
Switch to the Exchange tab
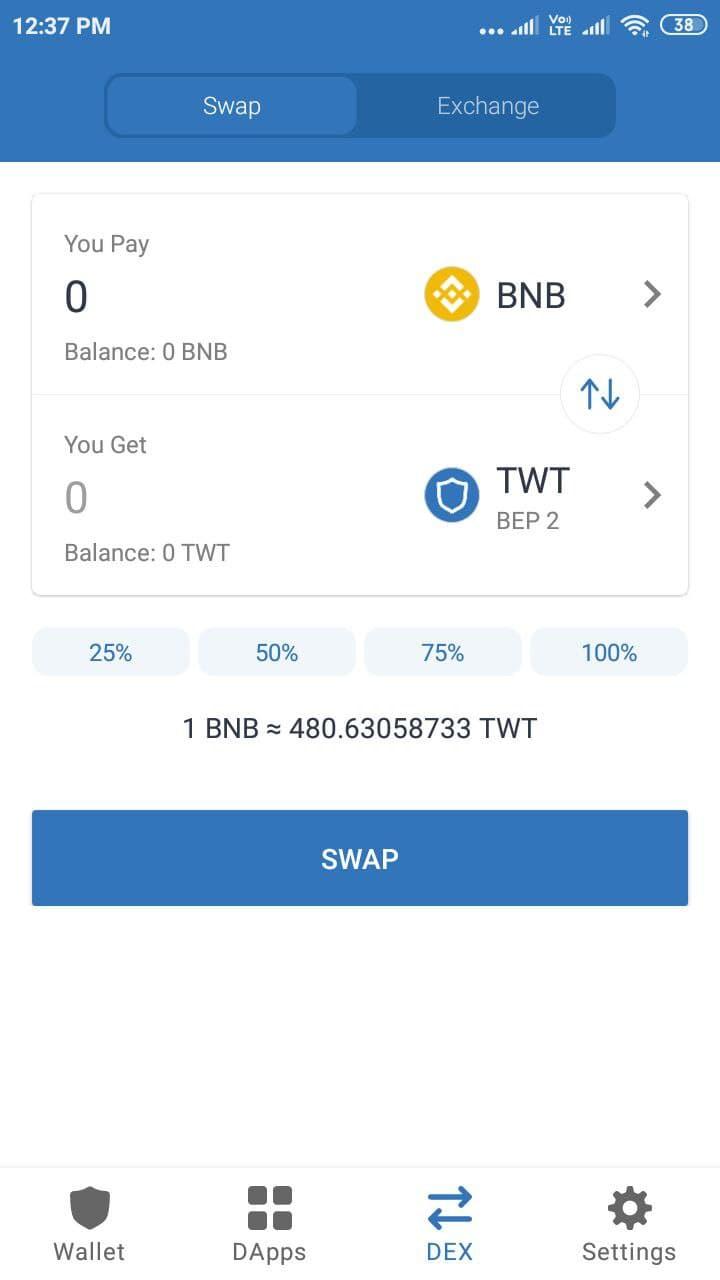pos(487,106)
